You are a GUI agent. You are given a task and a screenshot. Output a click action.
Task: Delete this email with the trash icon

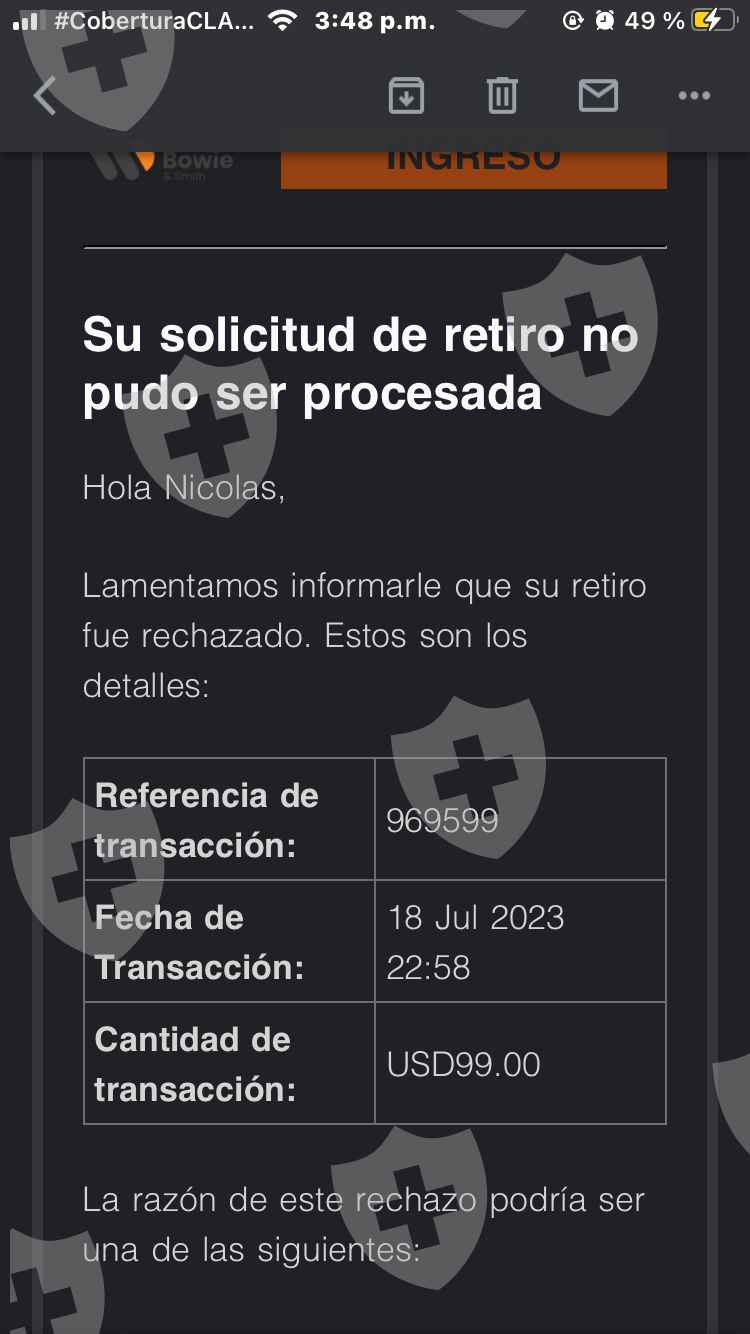502,95
